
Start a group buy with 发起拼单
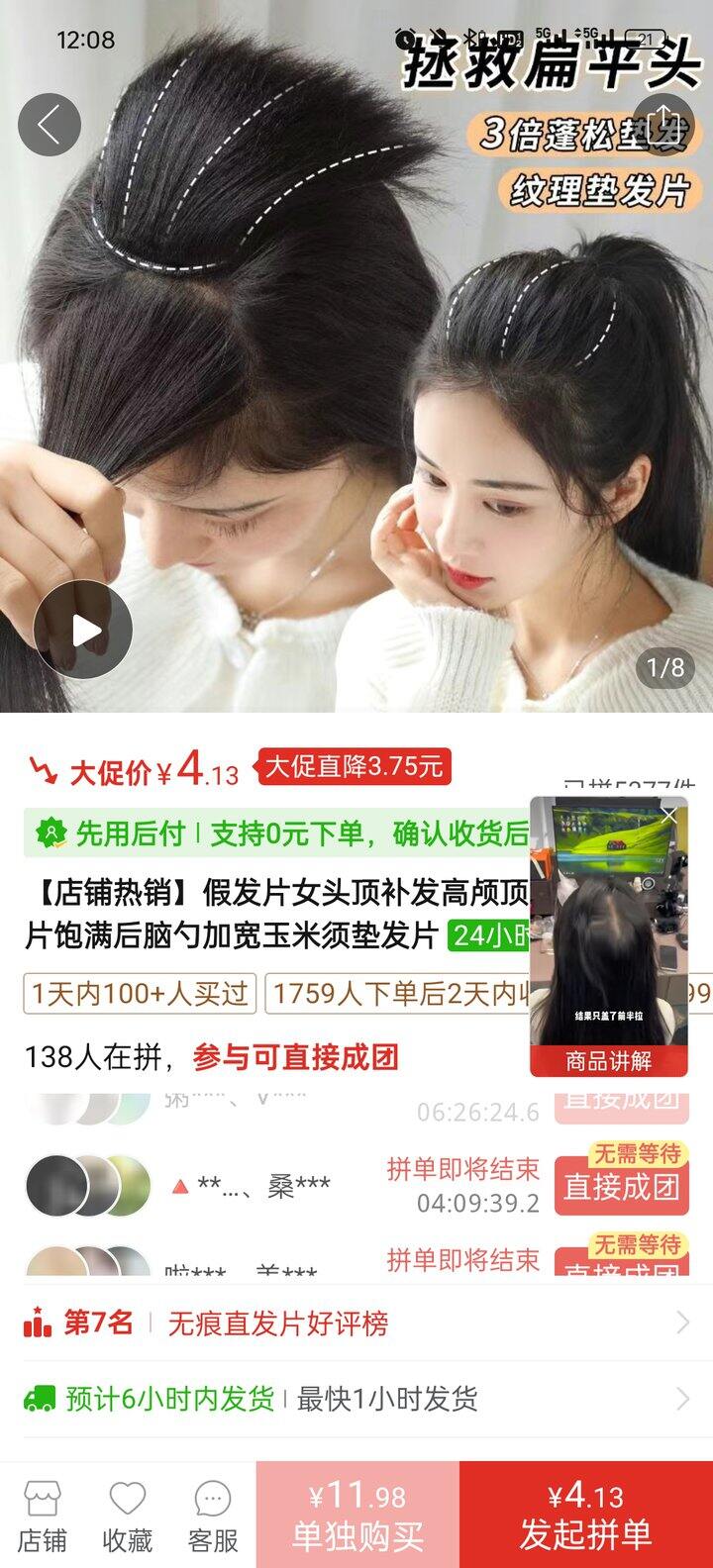click(586, 1515)
